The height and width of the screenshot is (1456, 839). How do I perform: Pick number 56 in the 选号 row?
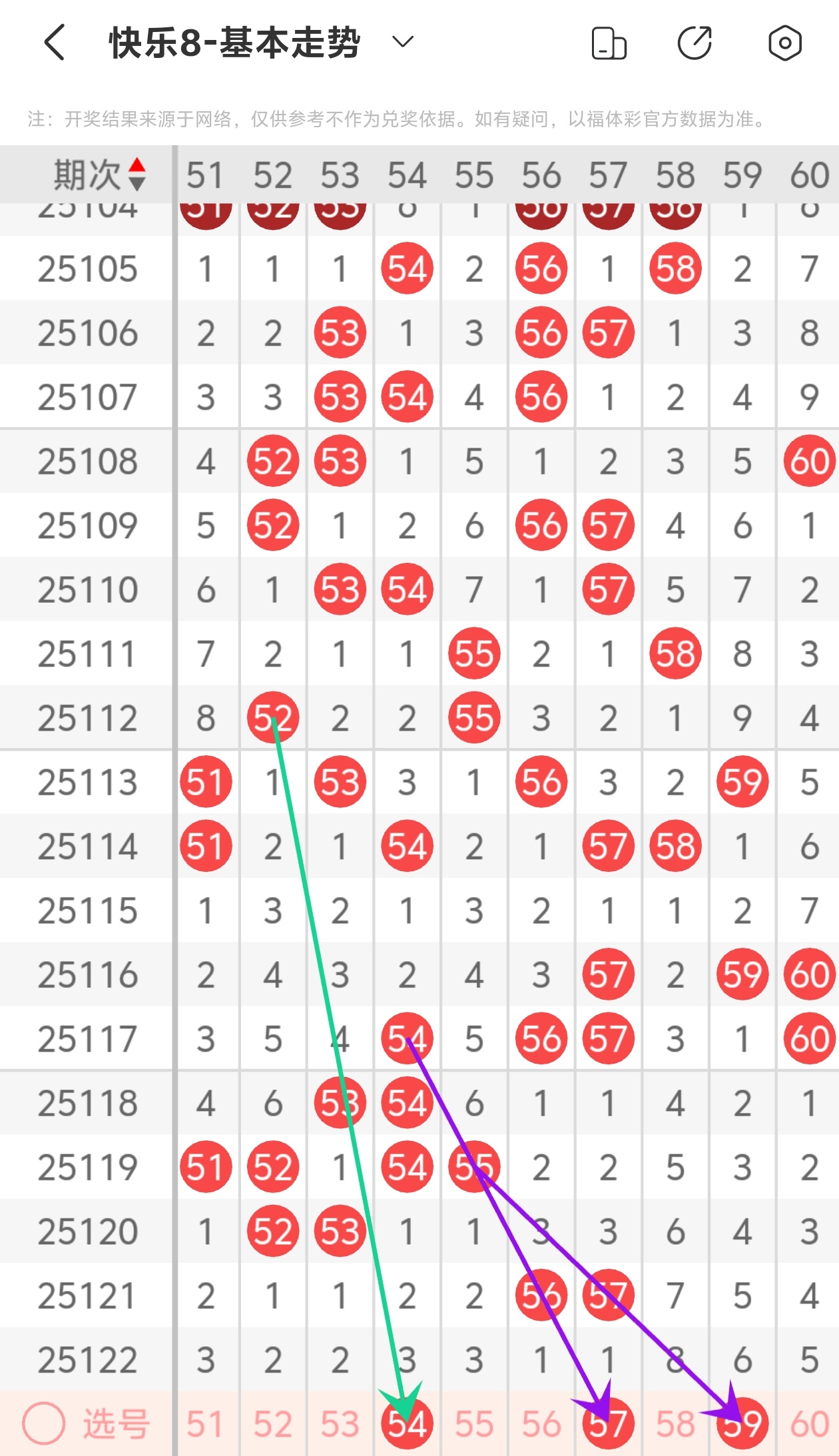pos(541,1424)
